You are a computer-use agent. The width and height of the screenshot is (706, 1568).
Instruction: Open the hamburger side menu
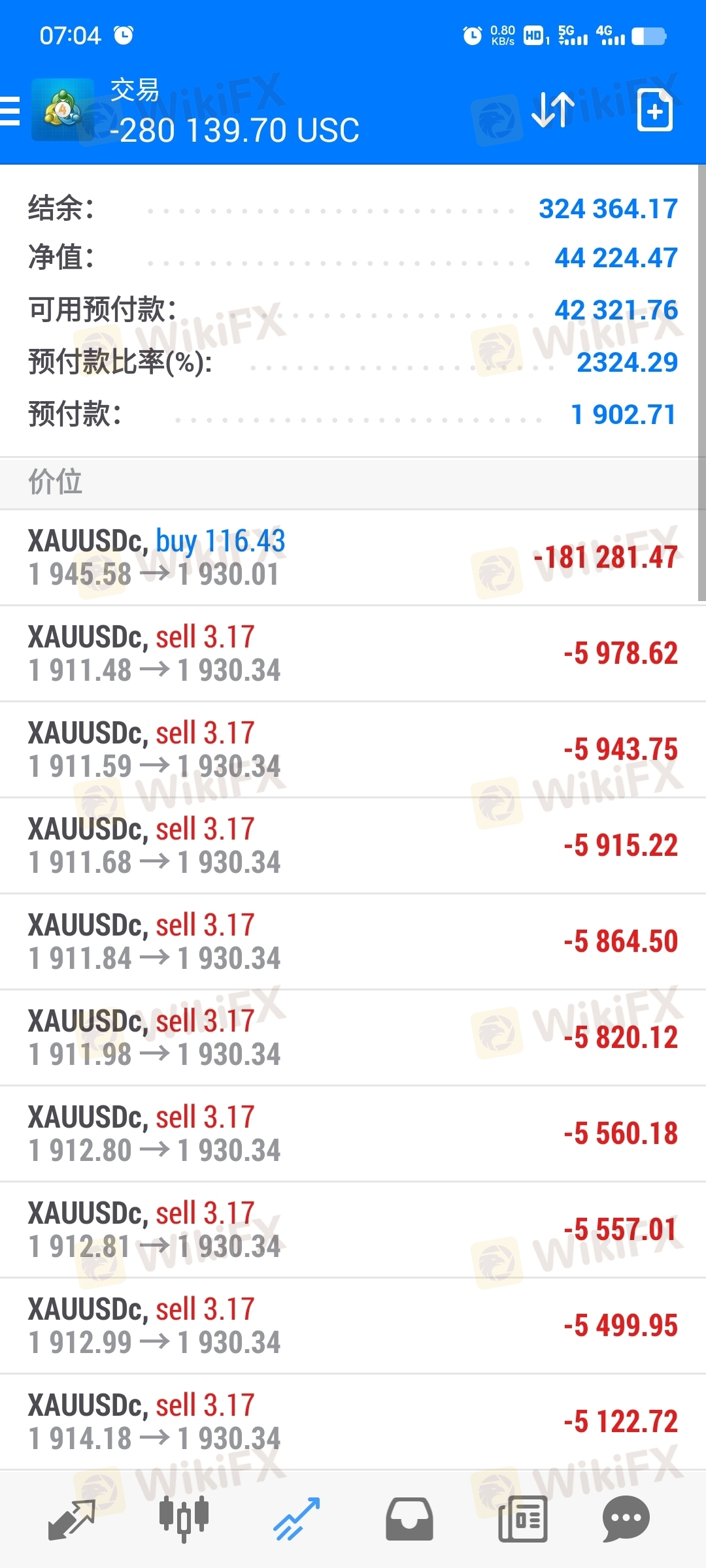click(10, 111)
